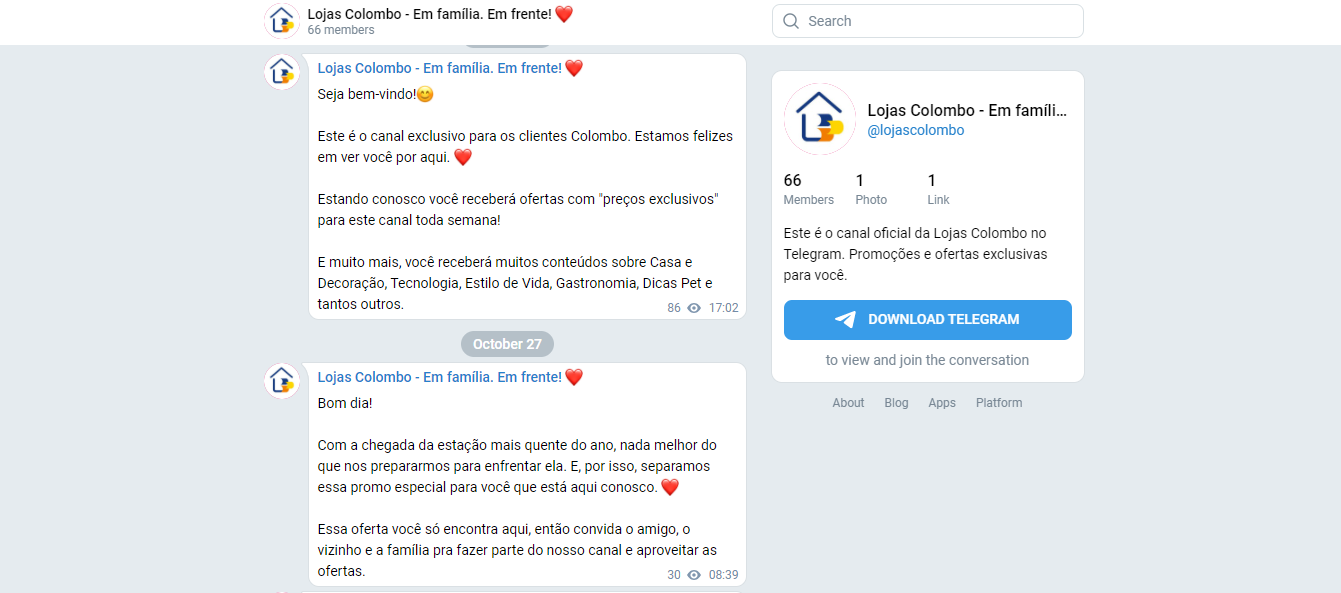Tap the Search input field
The image size is (1341, 593).
(x=940, y=21)
